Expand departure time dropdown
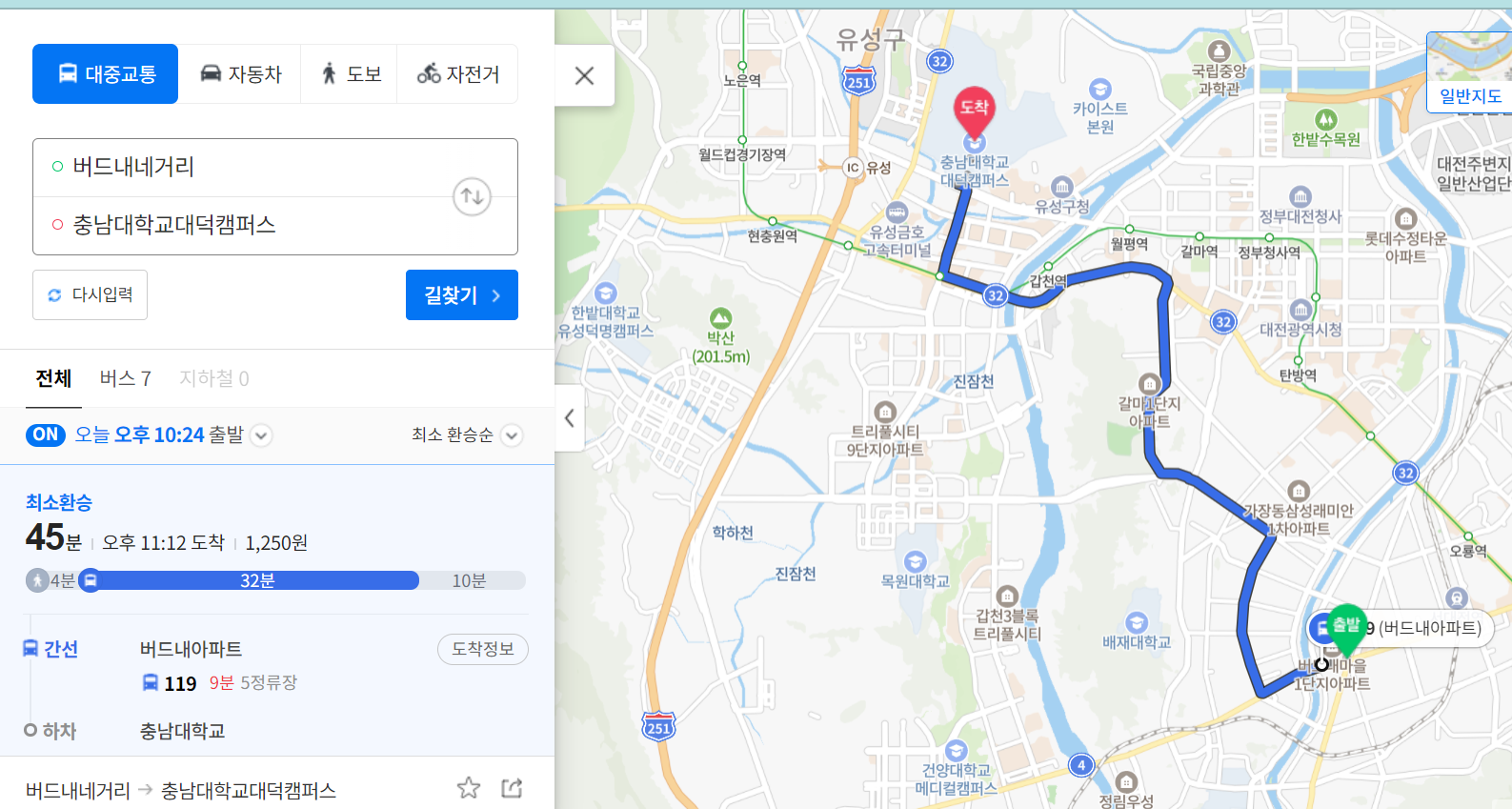 pyautogui.click(x=262, y=435)
